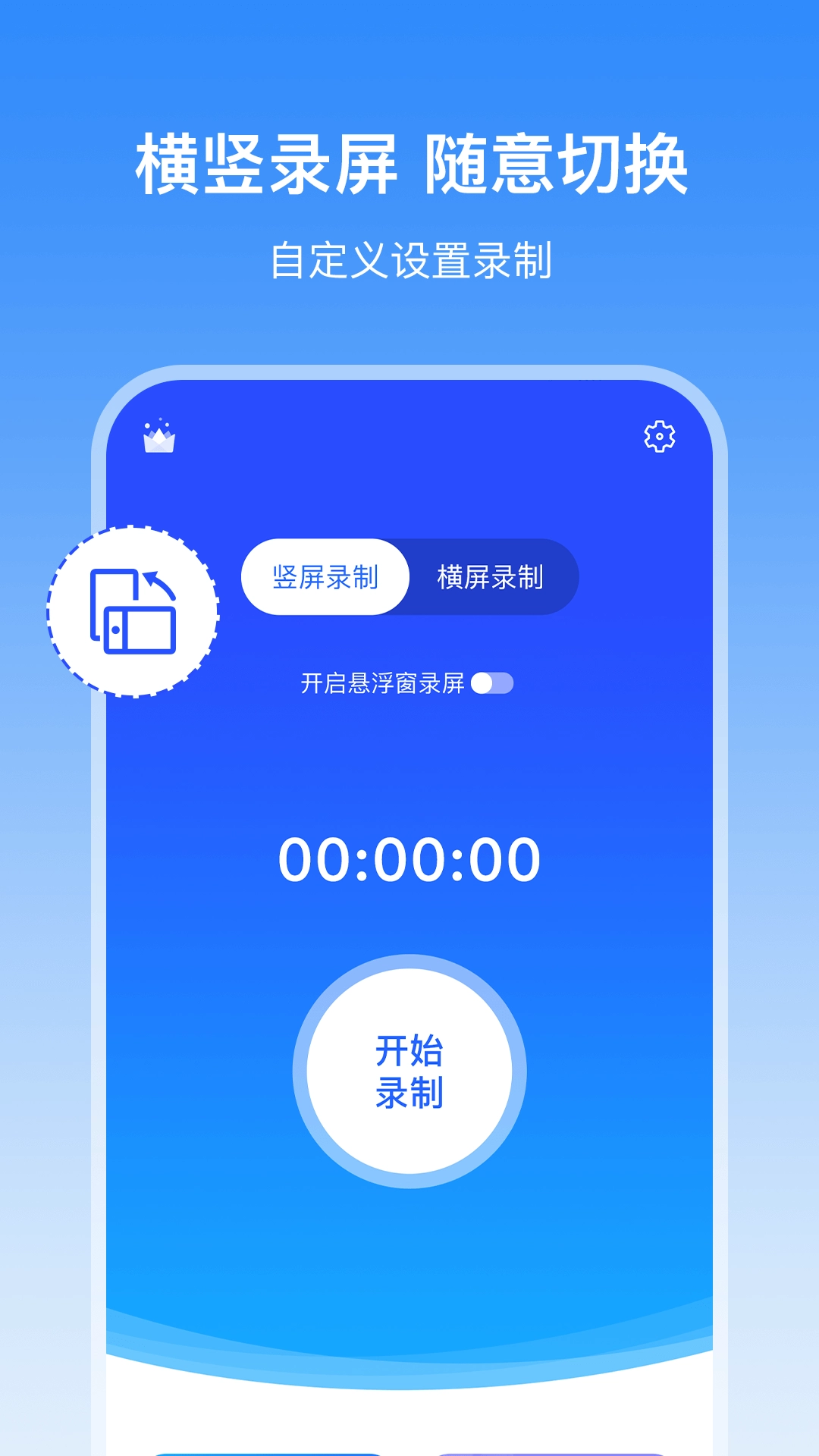
Task: Click the 自定义设置录制 subtitle text
Action: click(409, 258)
